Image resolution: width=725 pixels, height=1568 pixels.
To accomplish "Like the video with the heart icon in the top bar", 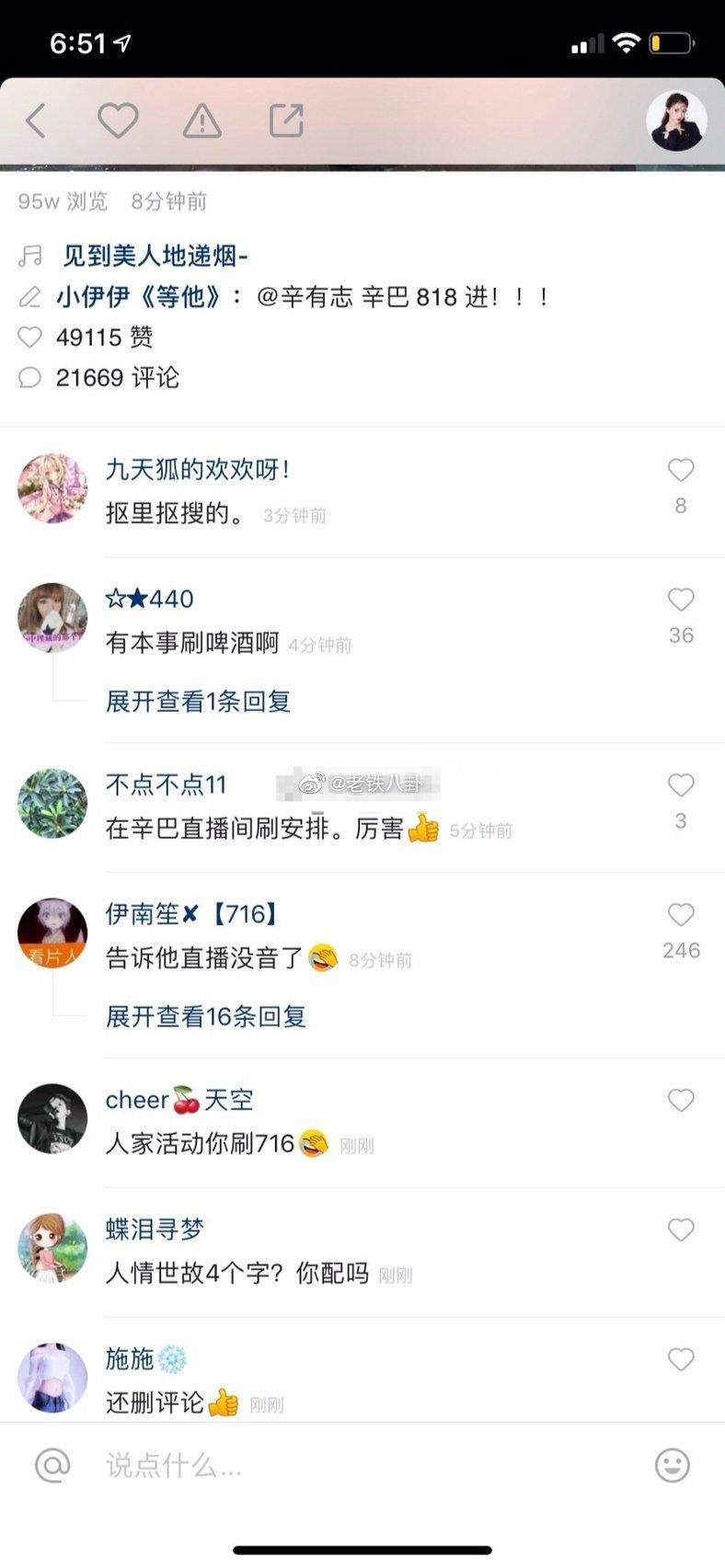I will [x=118, y=120].
